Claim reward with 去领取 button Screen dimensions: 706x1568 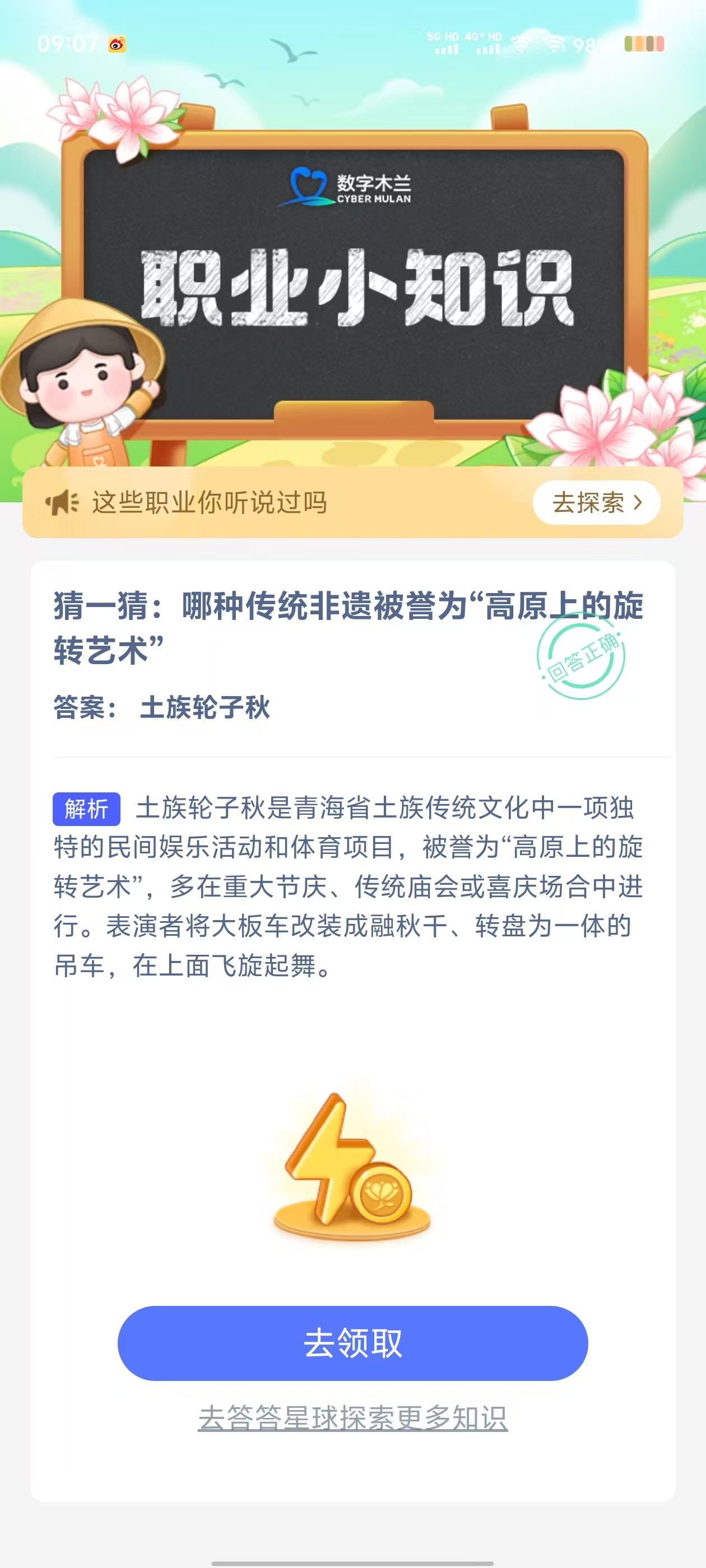pos(352,1343)
